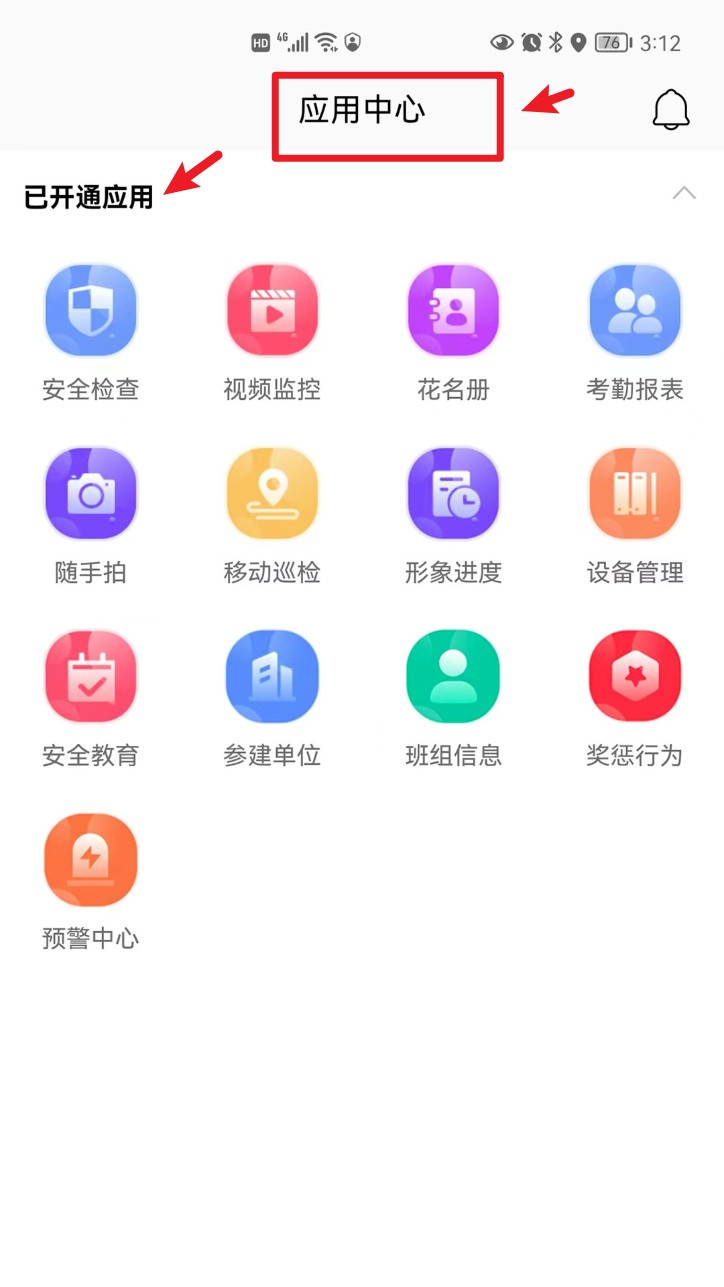Image resolution: width=724 pixels, height=1287 pixels.
Task: Open the 花名册 roster
Action: [x=453, y=311]
